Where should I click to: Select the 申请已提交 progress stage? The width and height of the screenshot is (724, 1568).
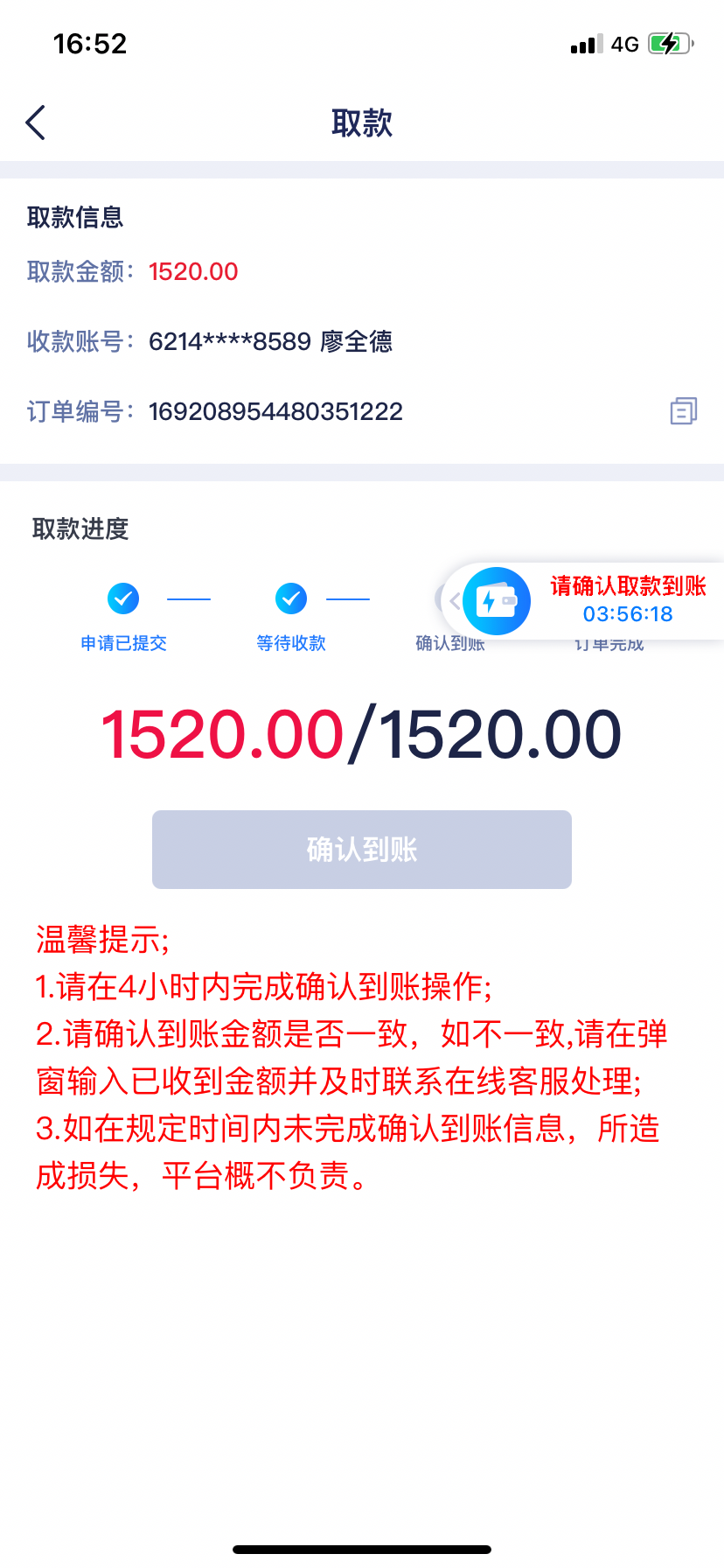pos(122,643)
